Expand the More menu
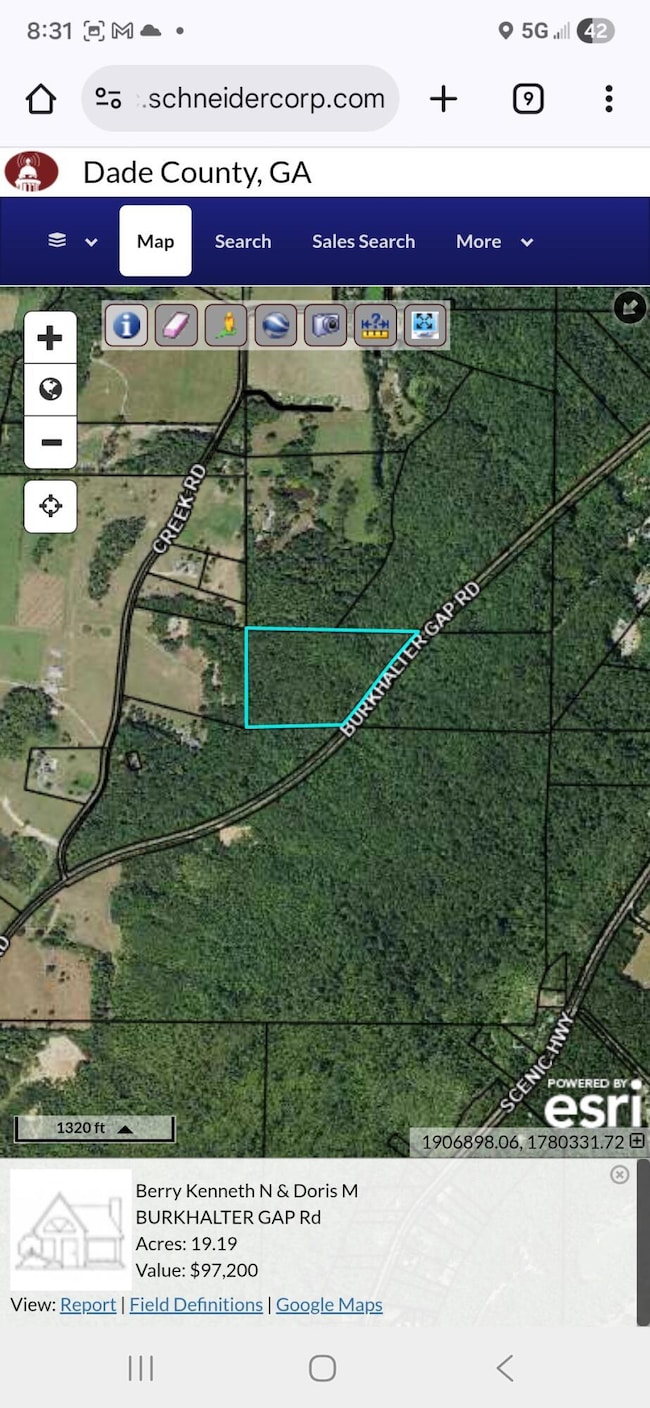 pos(494,241)
